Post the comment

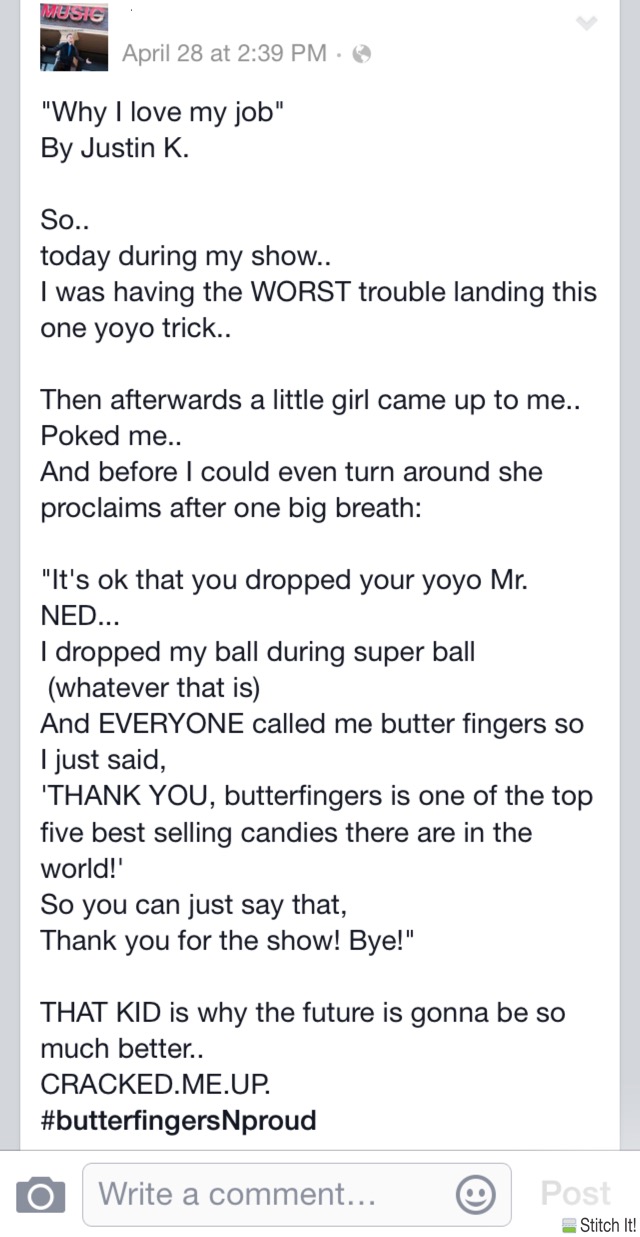click(x=575, y=1192)
